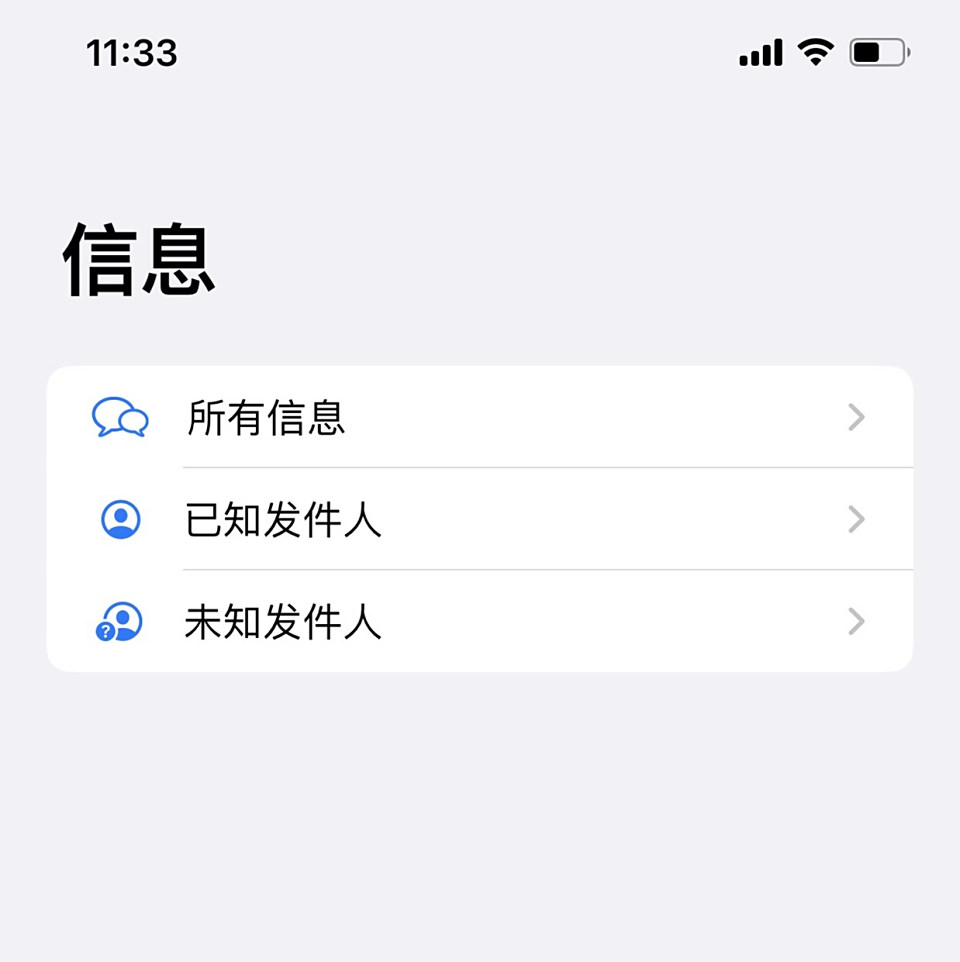Open the 已知发件人 list
Screen dimensions: 960x962
point(480,519)
